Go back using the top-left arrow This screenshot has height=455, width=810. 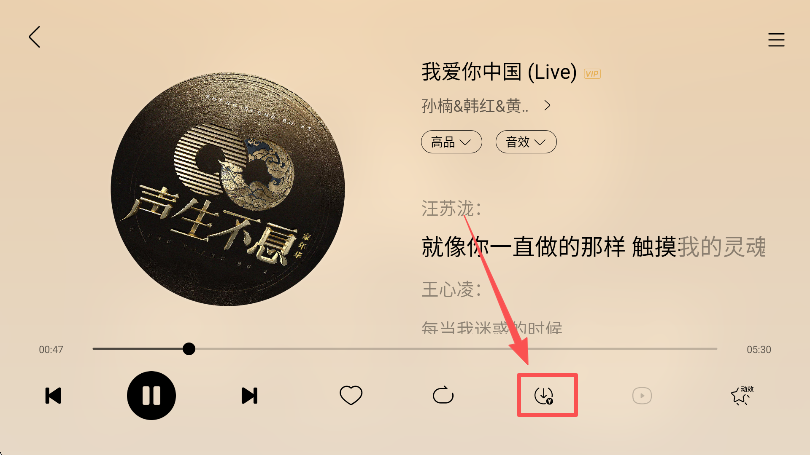[x=35, y=38]
